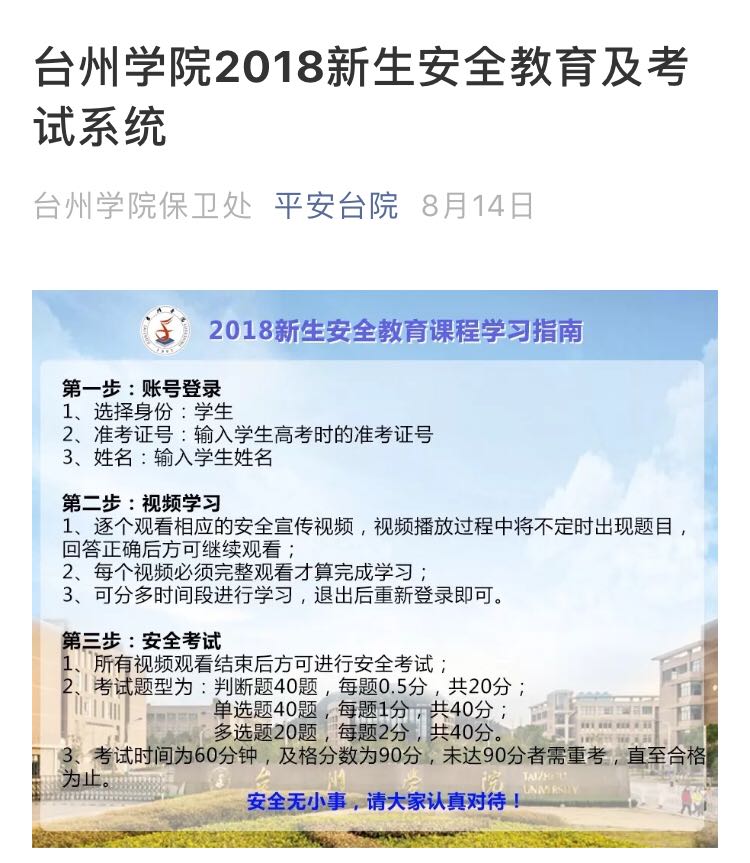This screenshot has width=750, height=863.
Task: Open the 2018新生安全教育 guide image
Action: pyautogui.click(x=375, y=568)
